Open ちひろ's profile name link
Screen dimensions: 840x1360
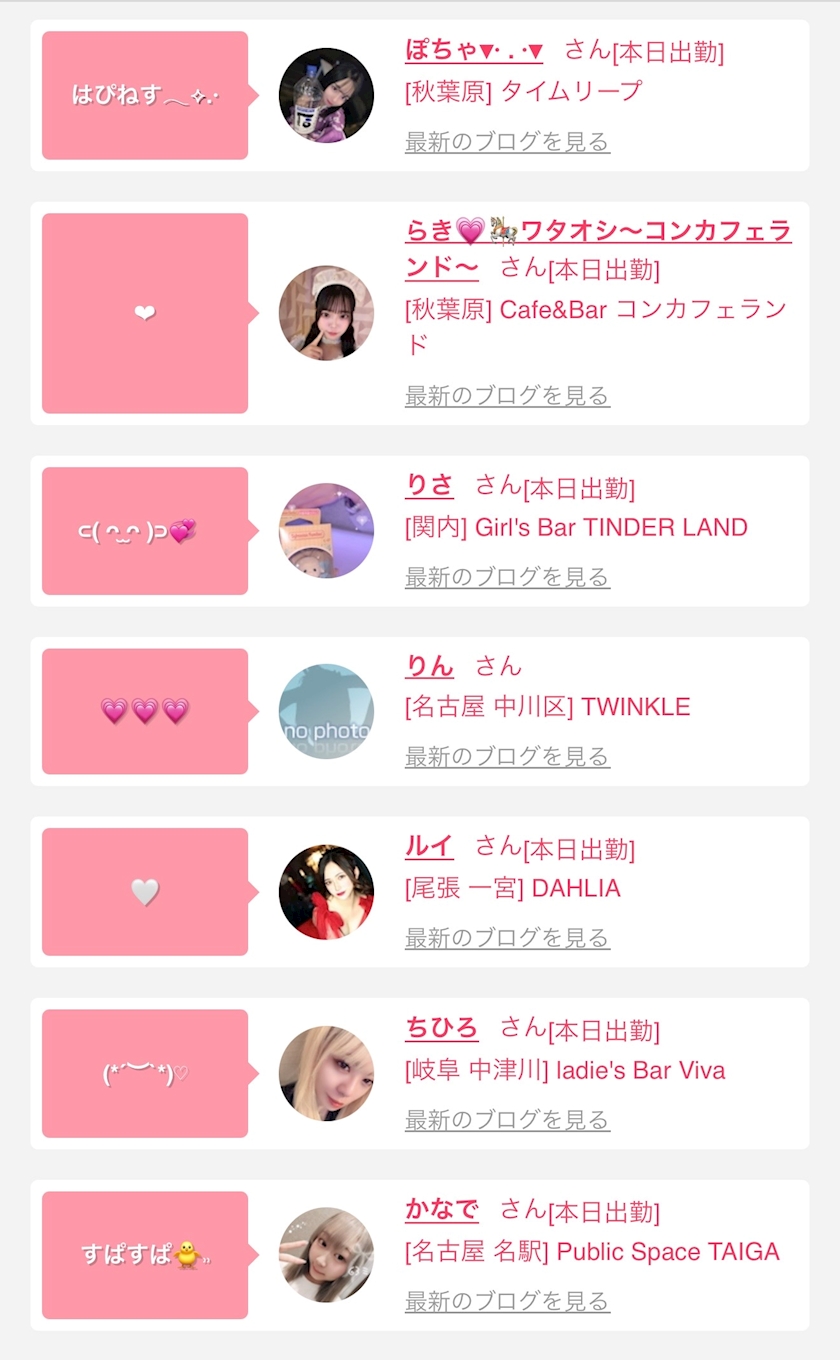point(442,1028)
